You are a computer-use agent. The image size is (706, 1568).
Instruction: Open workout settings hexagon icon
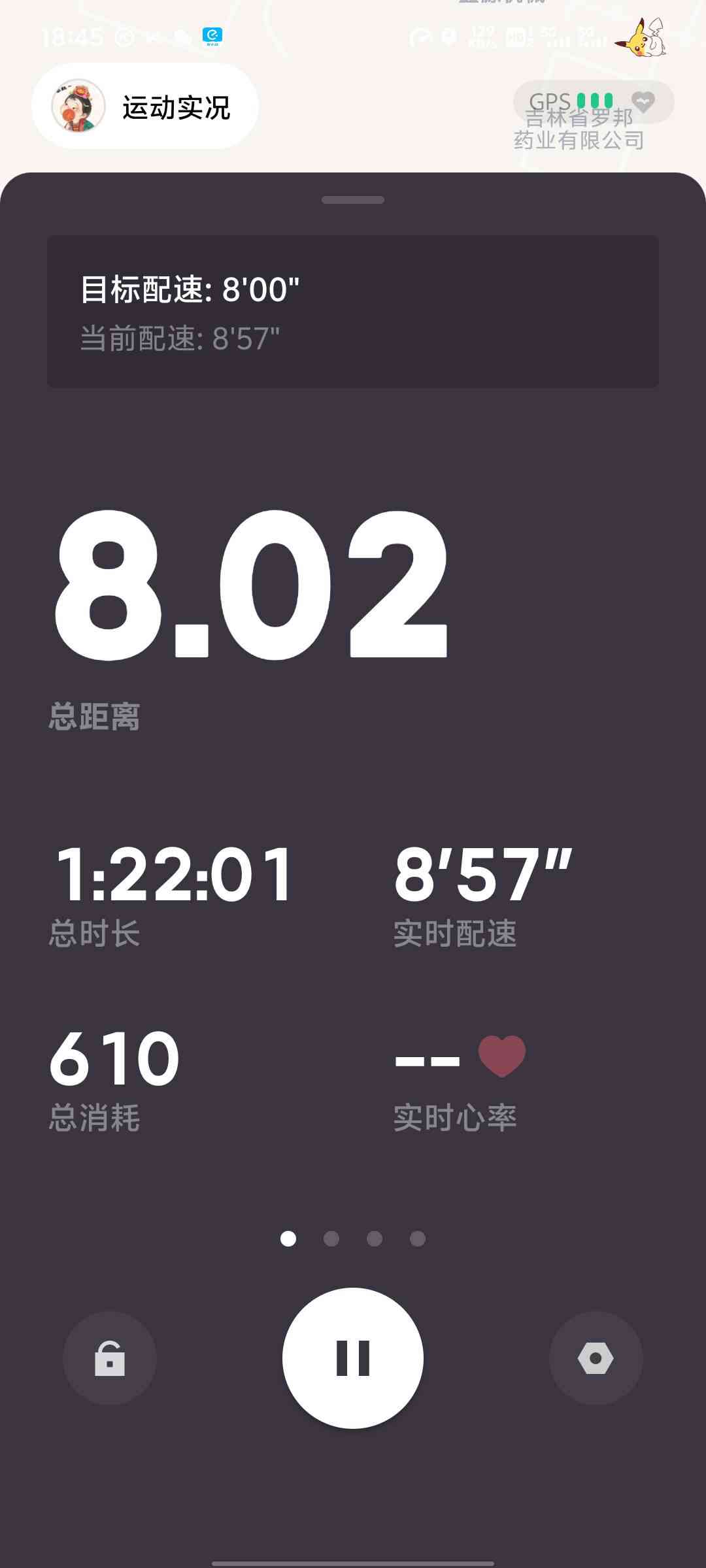pyautogui.click(x=596, y=1358)
